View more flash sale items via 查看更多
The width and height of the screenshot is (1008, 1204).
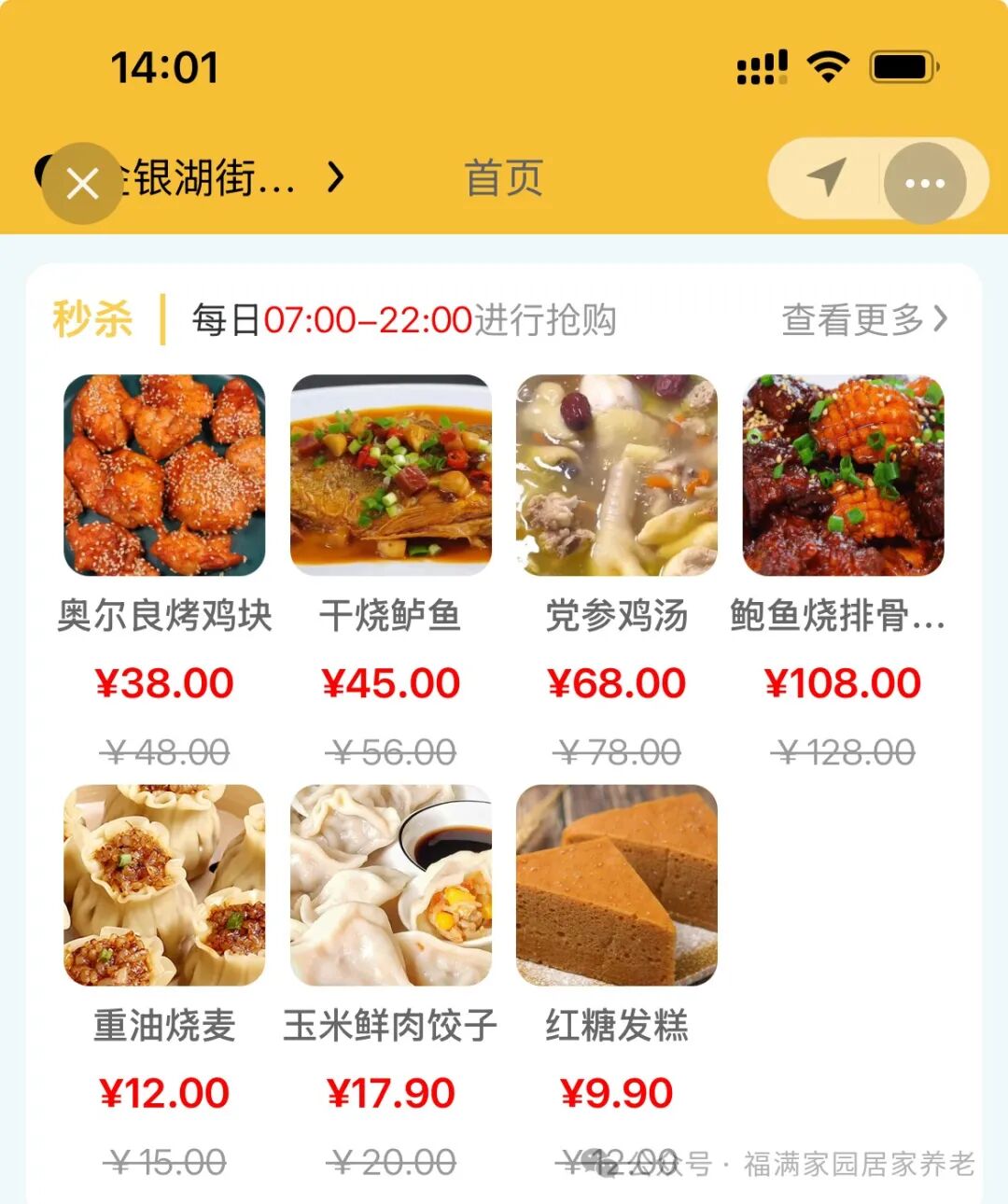(863, 320)
